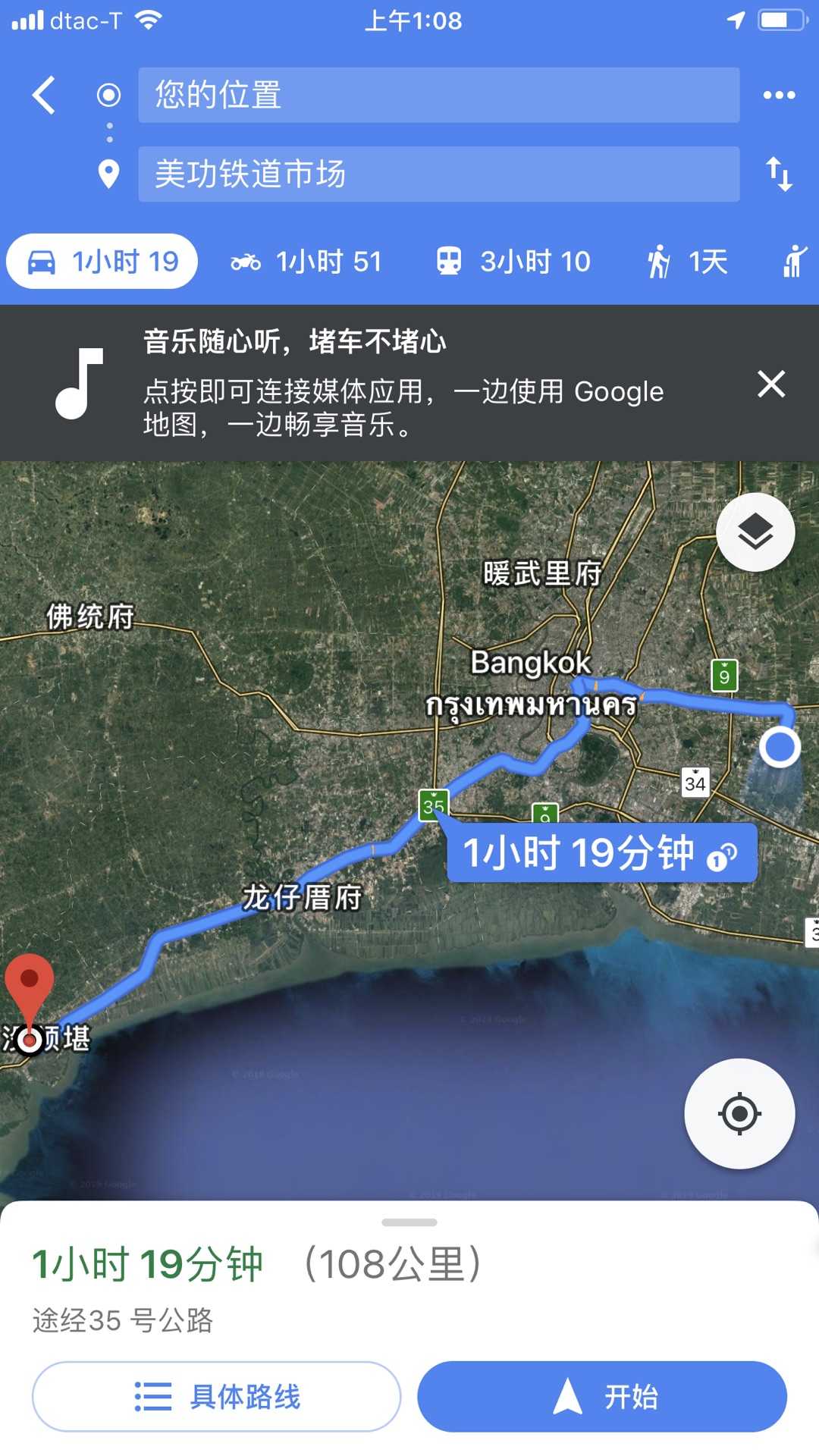Edit the starting point 您的位置 field
819x1456 pixels.
coord(438,96)
